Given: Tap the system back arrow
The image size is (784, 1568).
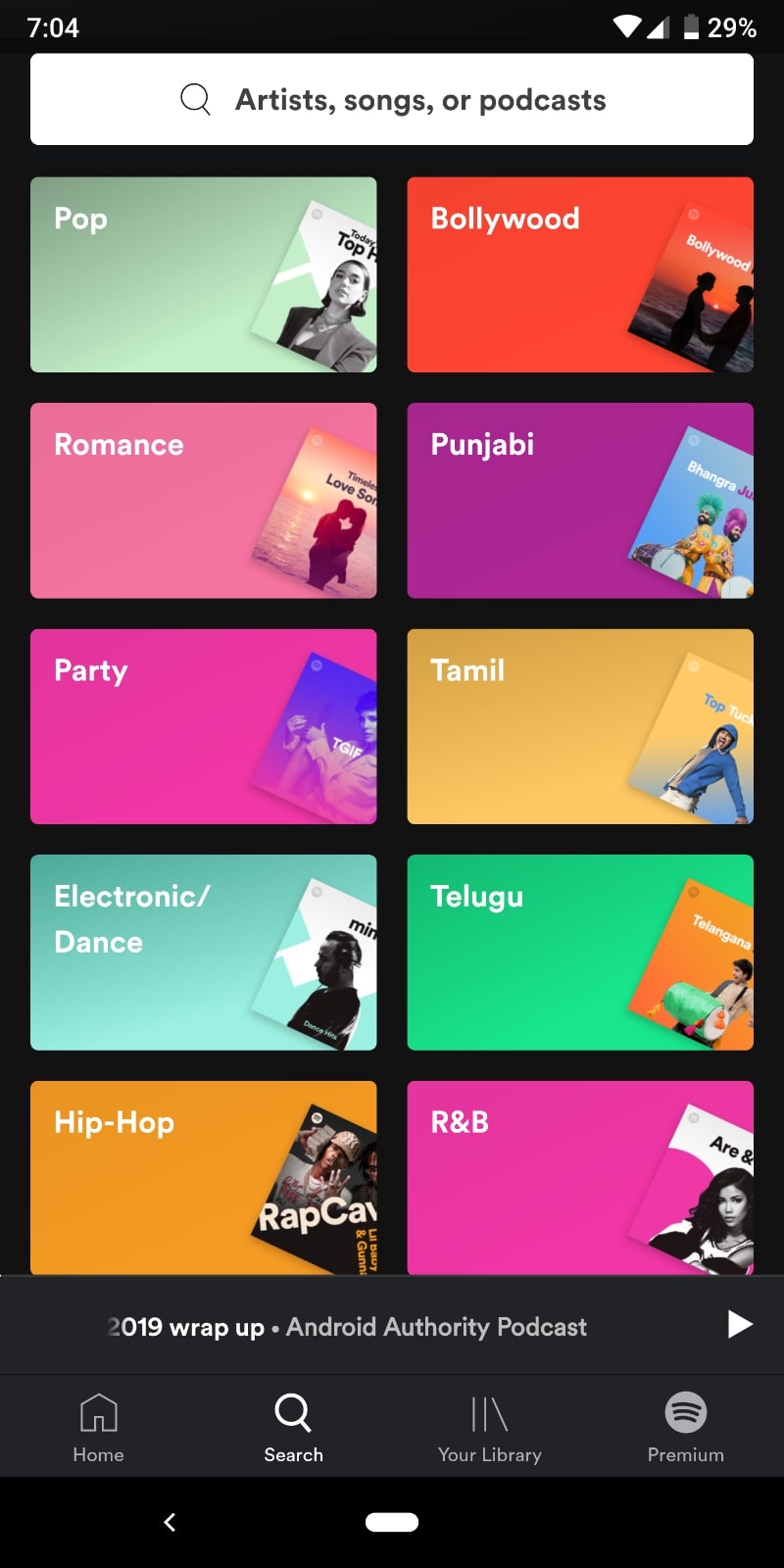Looking at the screenshot, I should pos(170,1522).
